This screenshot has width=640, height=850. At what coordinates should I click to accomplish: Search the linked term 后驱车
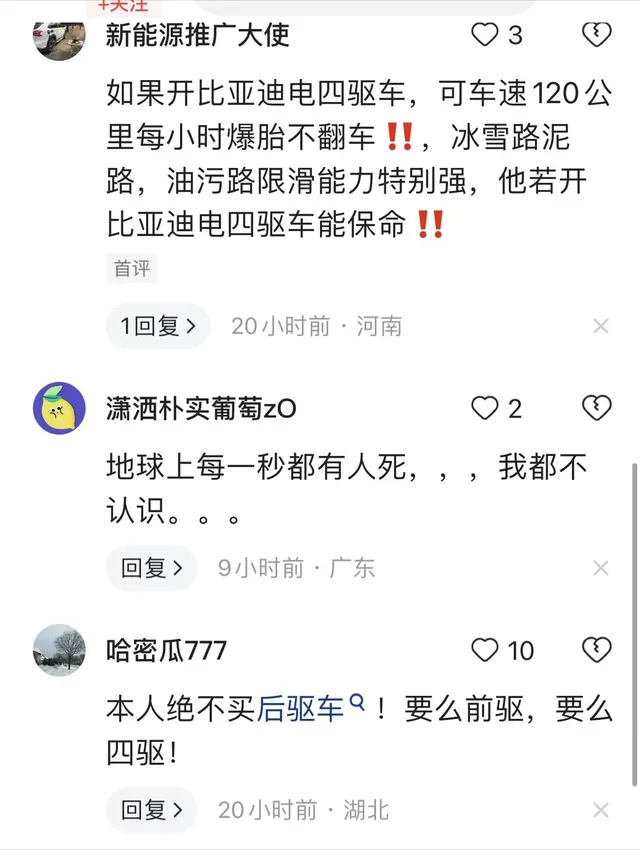(x=301, y=709)
